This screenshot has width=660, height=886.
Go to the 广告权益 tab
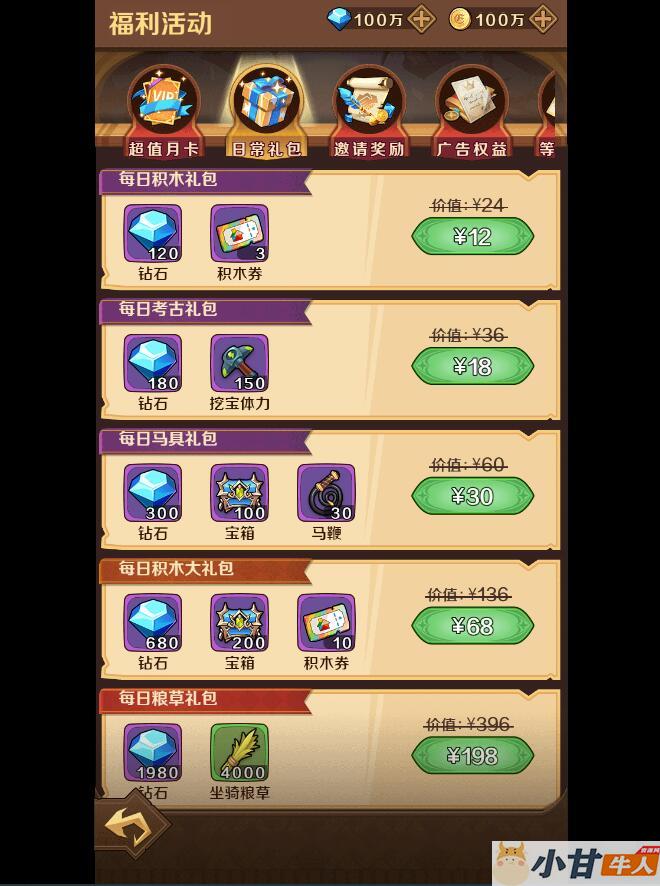point(472,110)
